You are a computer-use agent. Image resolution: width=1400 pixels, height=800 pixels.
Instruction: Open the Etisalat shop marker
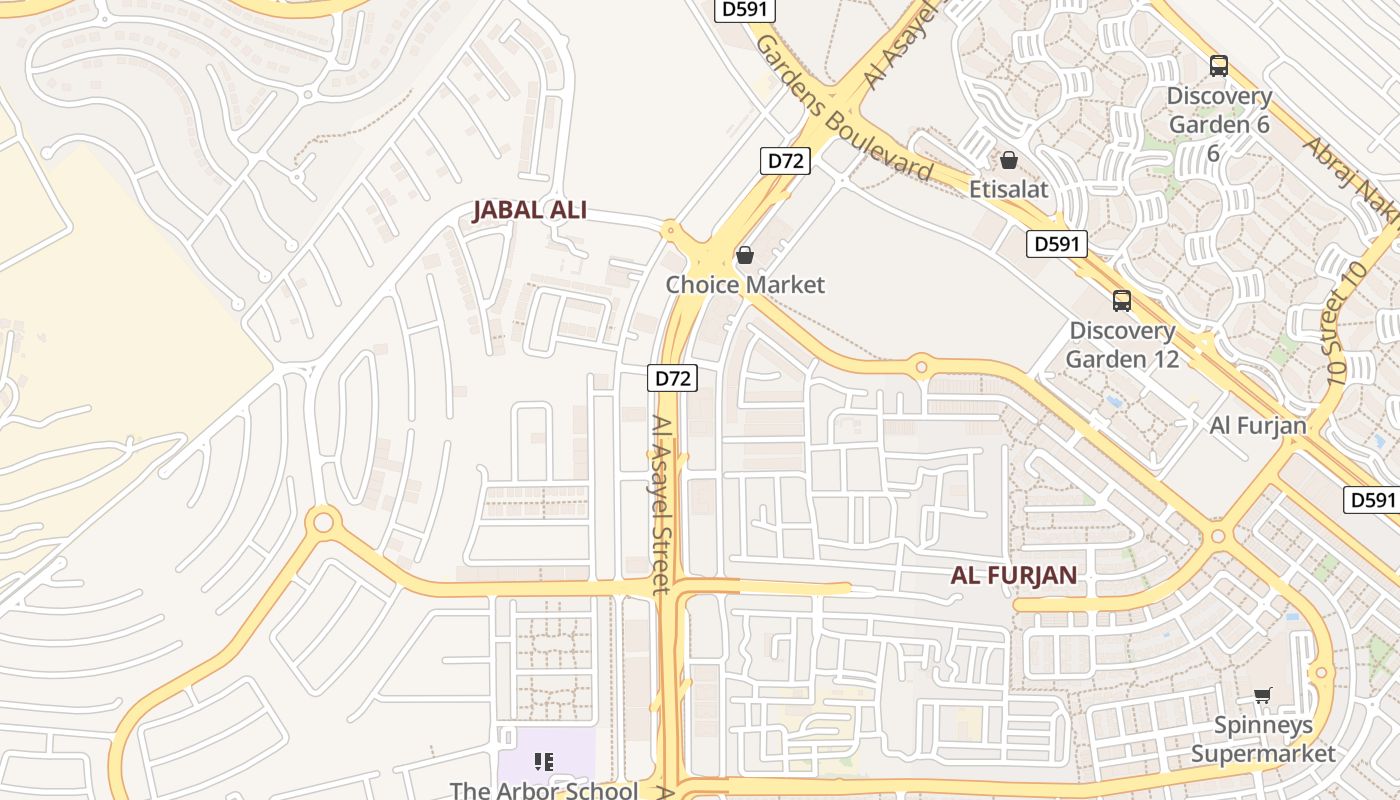point(1009,160)
